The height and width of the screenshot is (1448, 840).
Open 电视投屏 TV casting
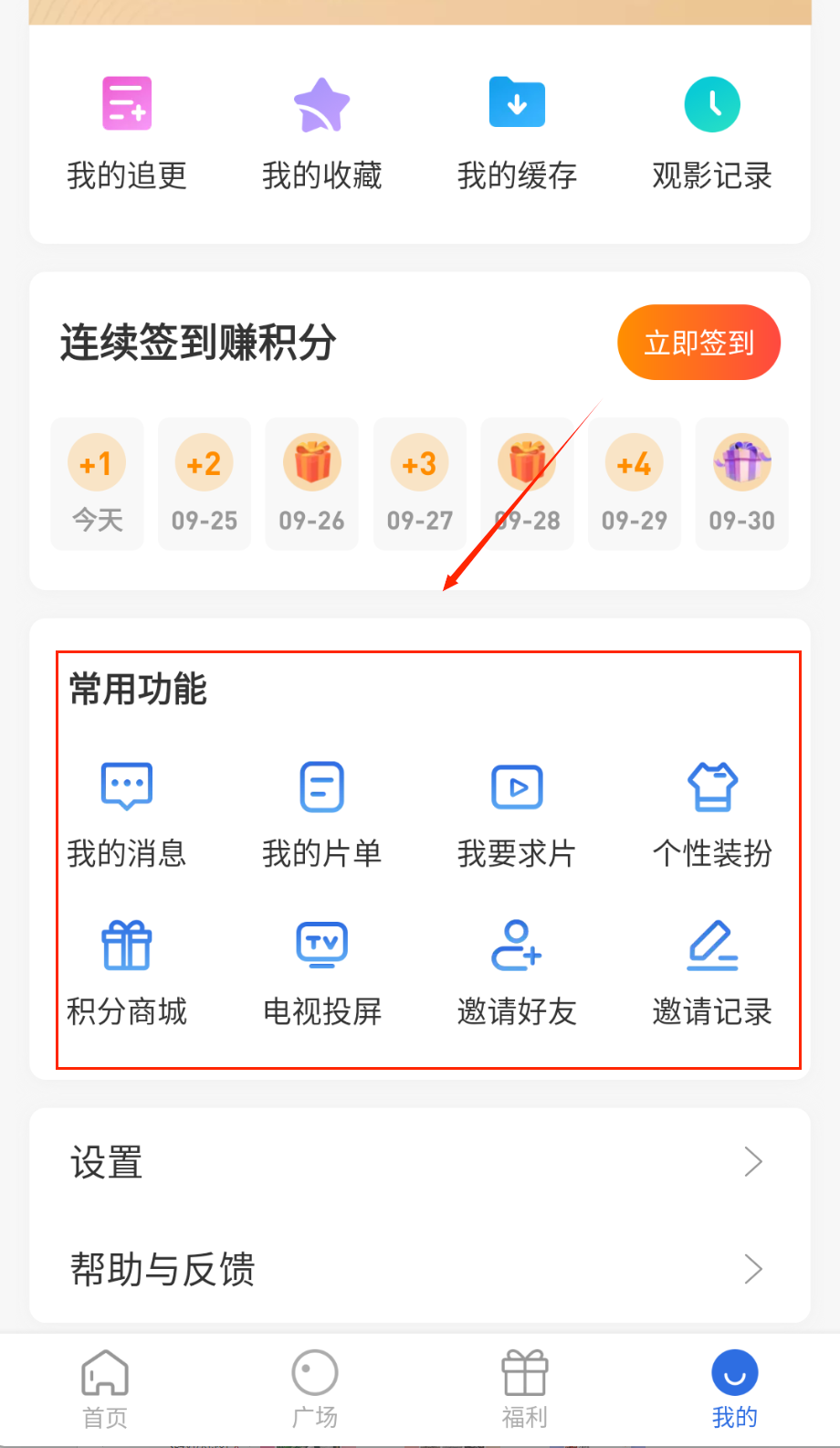click(321, 971)
